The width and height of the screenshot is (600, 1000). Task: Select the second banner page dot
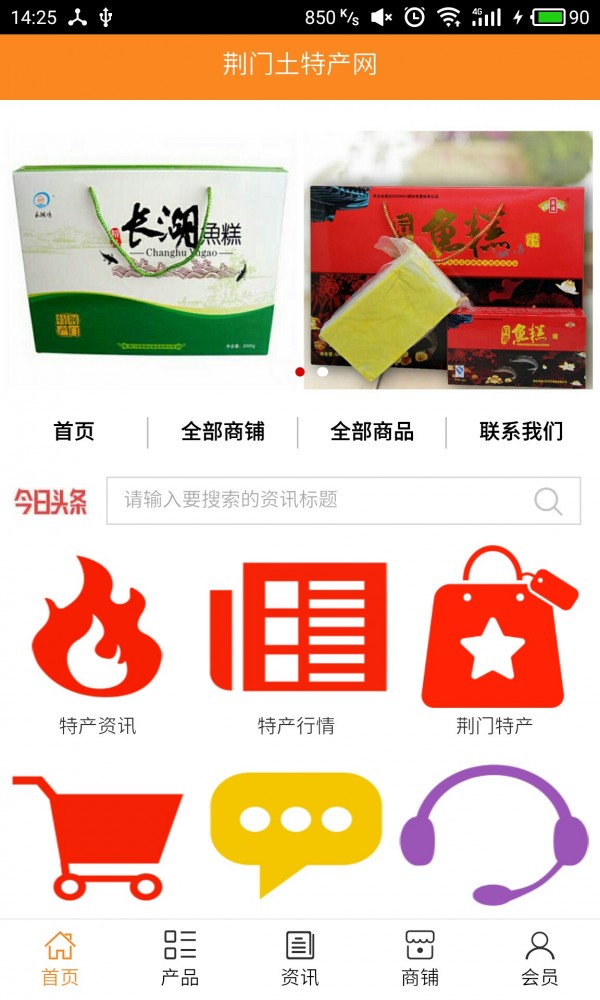(x=322, y=372)
